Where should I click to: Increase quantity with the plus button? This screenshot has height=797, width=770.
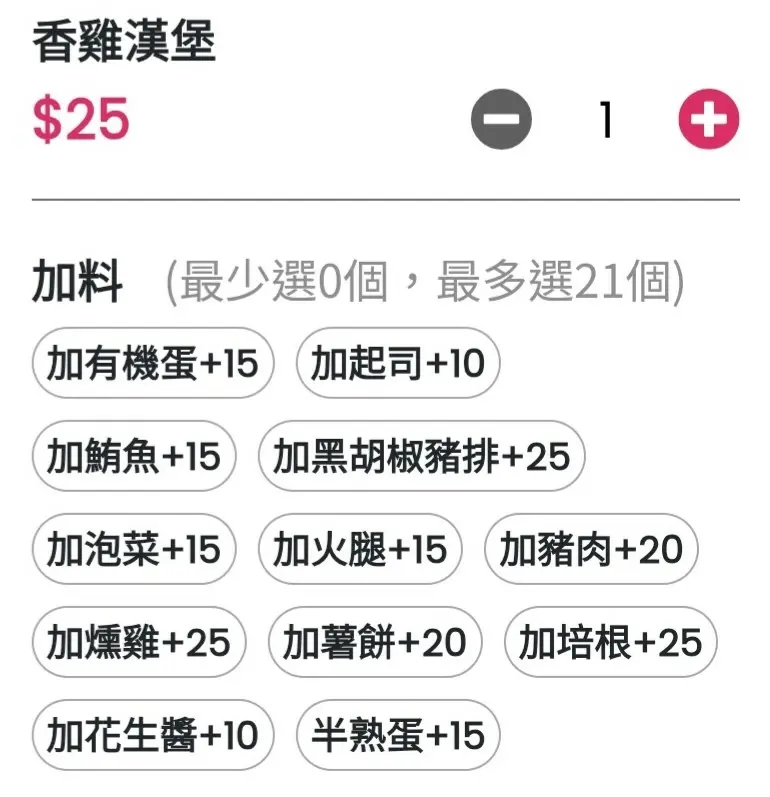708,120
